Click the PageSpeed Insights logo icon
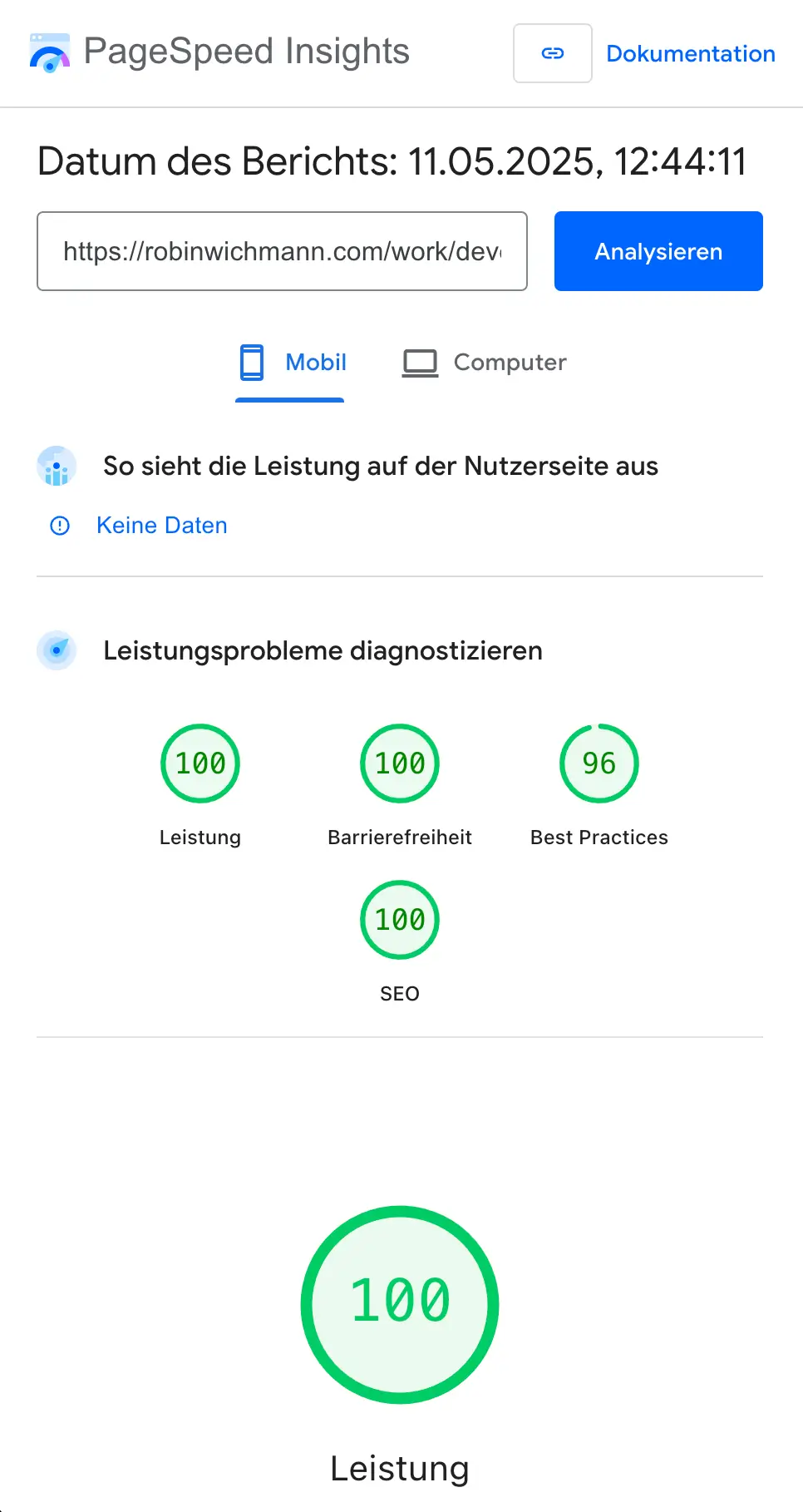Viewport: 803px width, 1512px height. click(x=49, y=52)
